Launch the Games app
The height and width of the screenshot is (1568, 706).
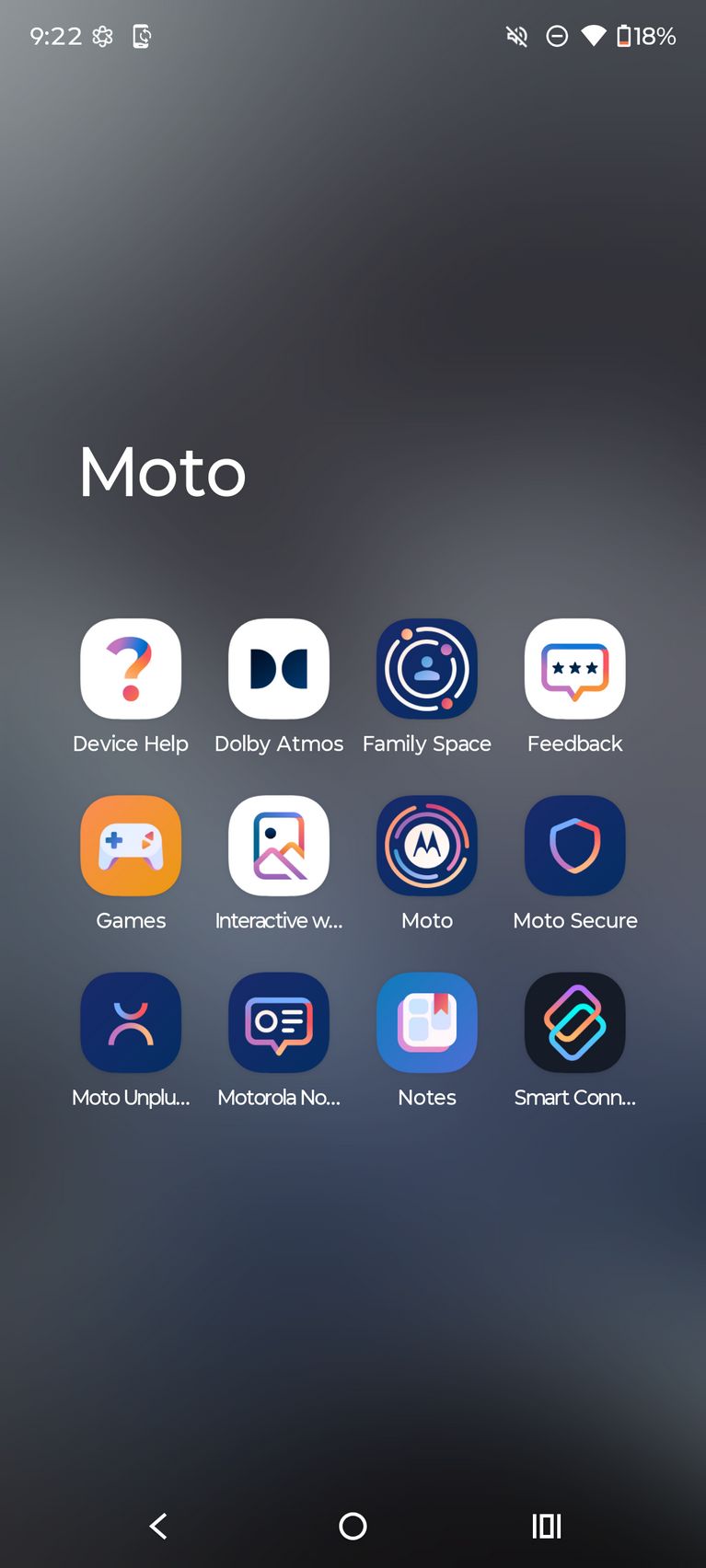pyautogui.click(x=131, y=846)
